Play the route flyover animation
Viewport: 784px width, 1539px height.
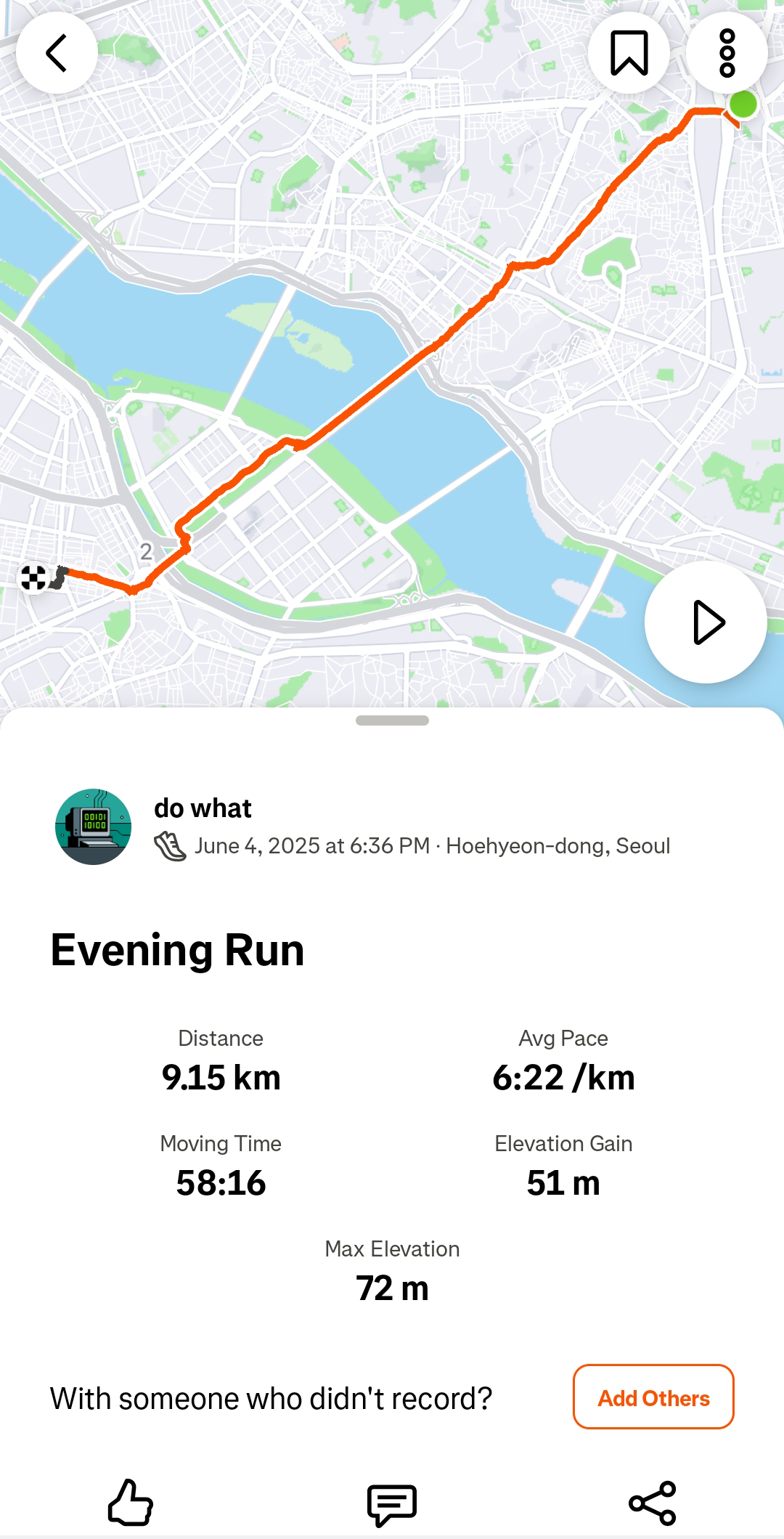[x=706, y=622]
